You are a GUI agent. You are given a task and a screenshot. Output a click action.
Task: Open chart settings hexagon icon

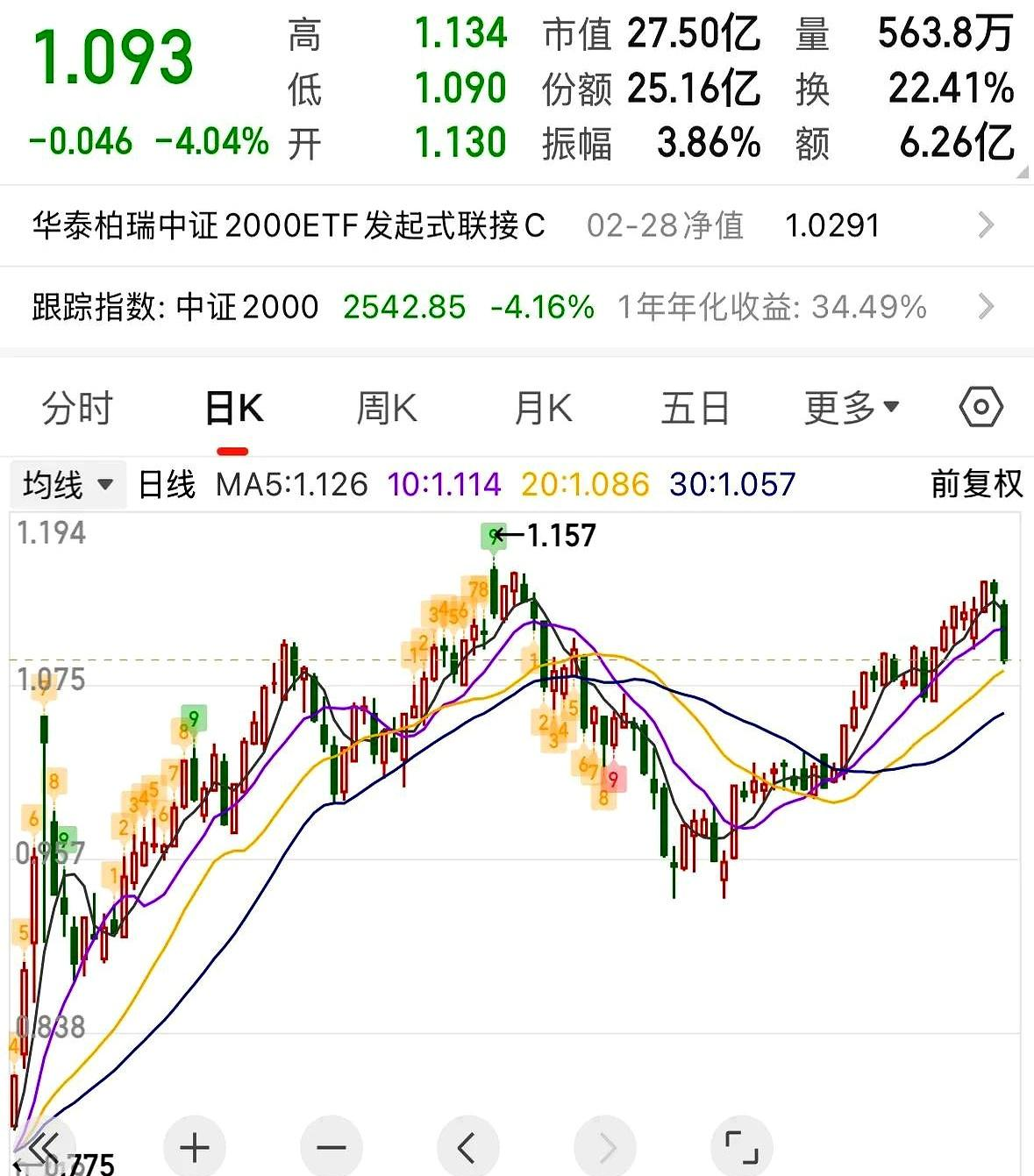coord(981,408)
